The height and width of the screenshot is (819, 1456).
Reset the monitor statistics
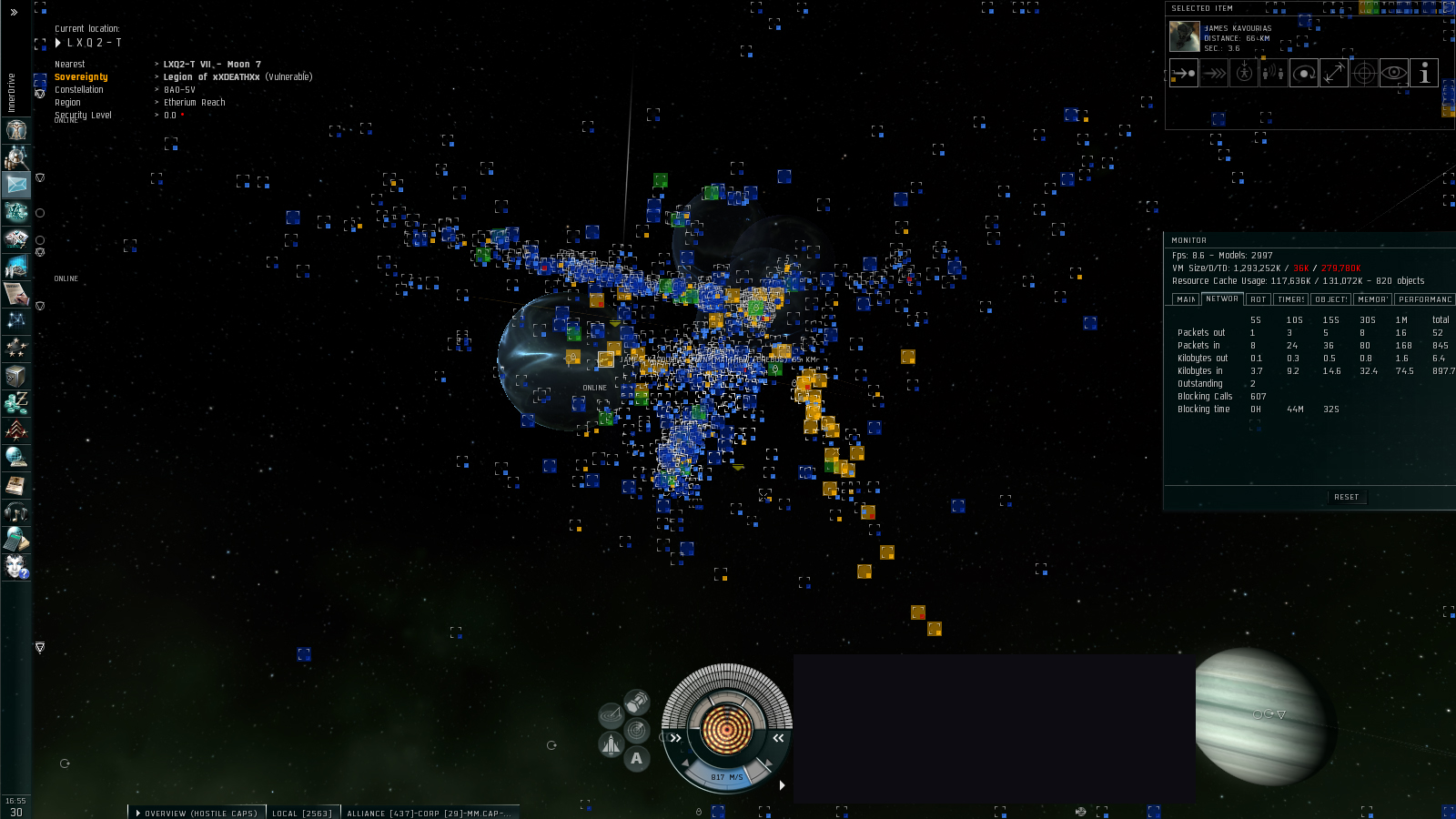pyautogui.click(x=1346, y=497)
